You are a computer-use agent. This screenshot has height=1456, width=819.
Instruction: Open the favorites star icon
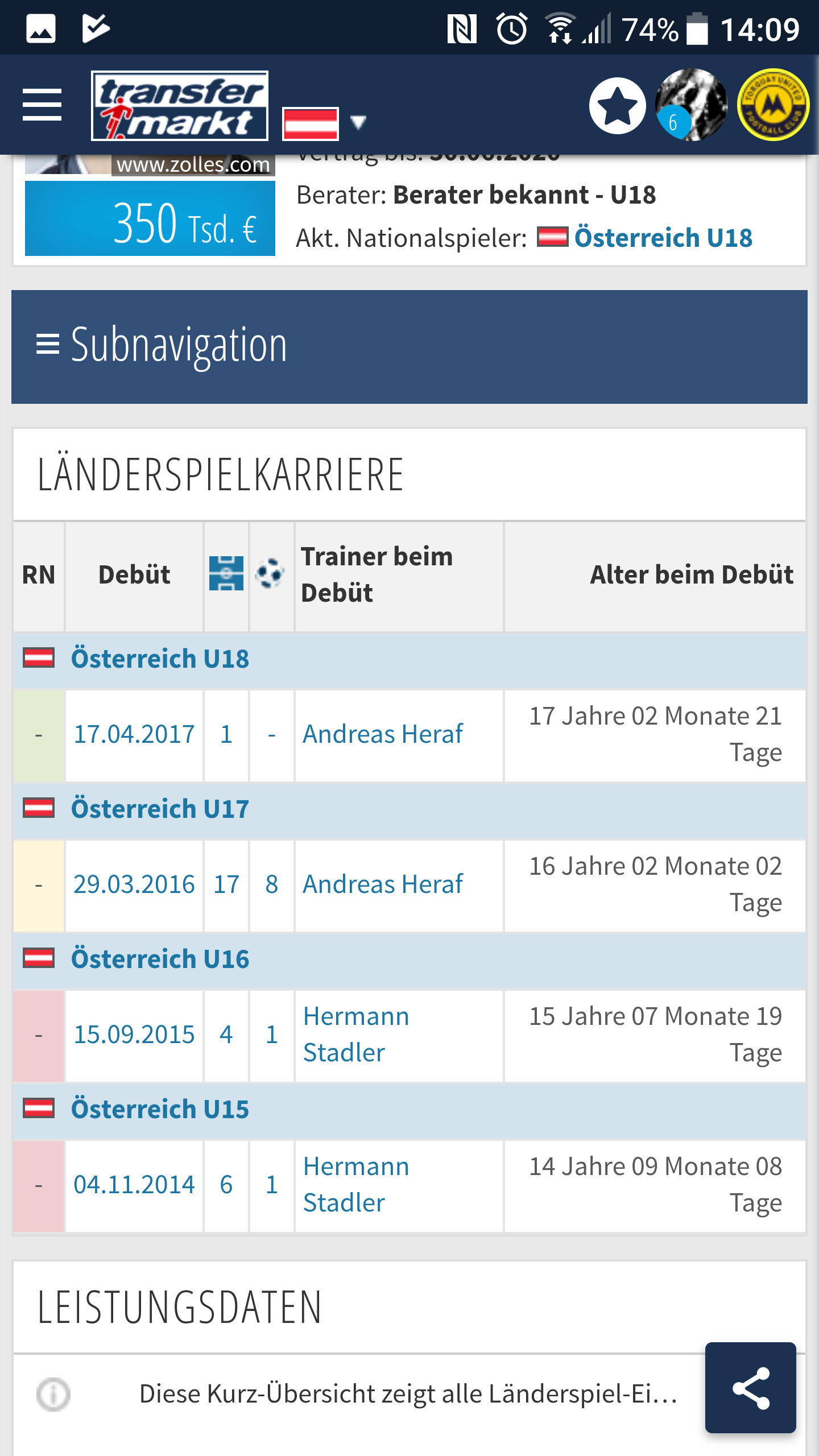(618, 106)
